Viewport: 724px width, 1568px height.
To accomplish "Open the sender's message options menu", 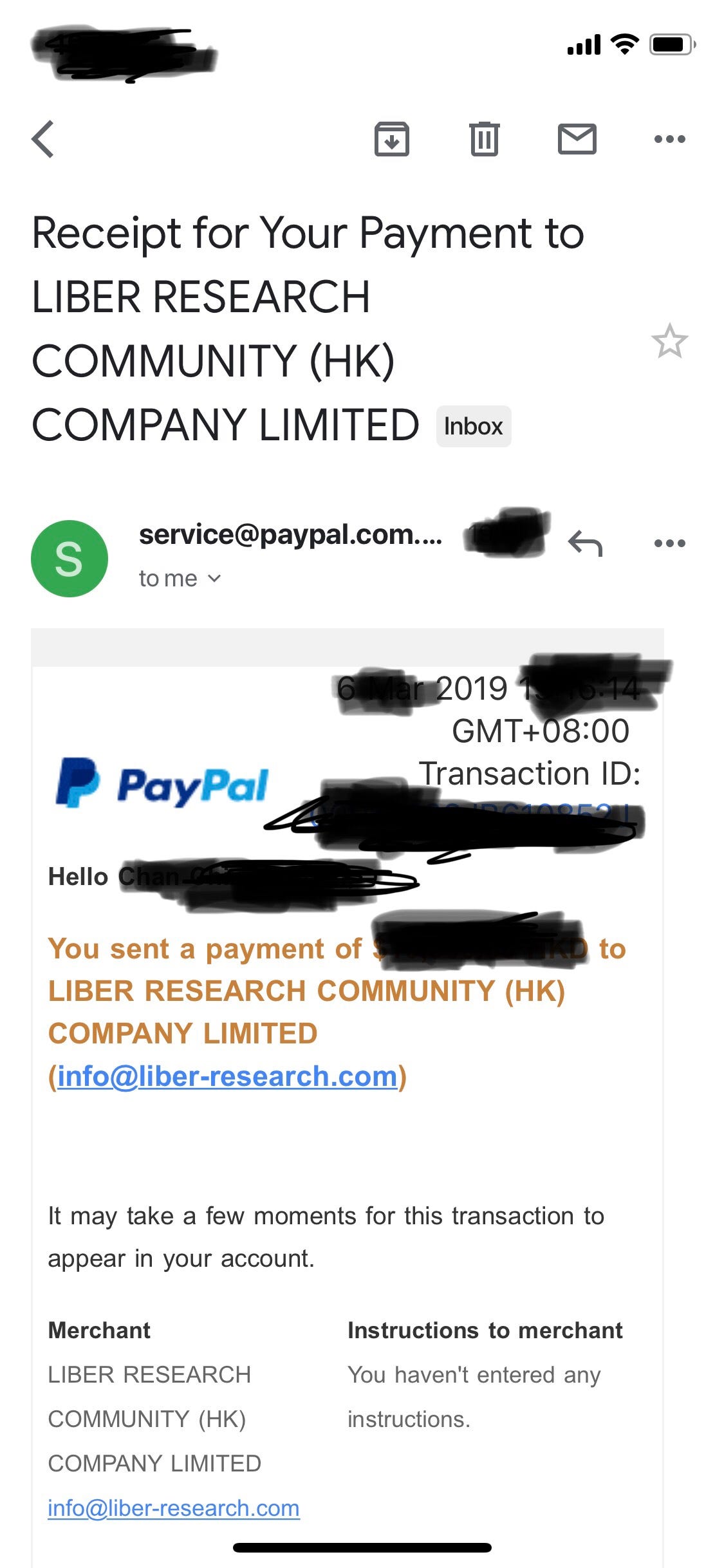I will (669, 543).
